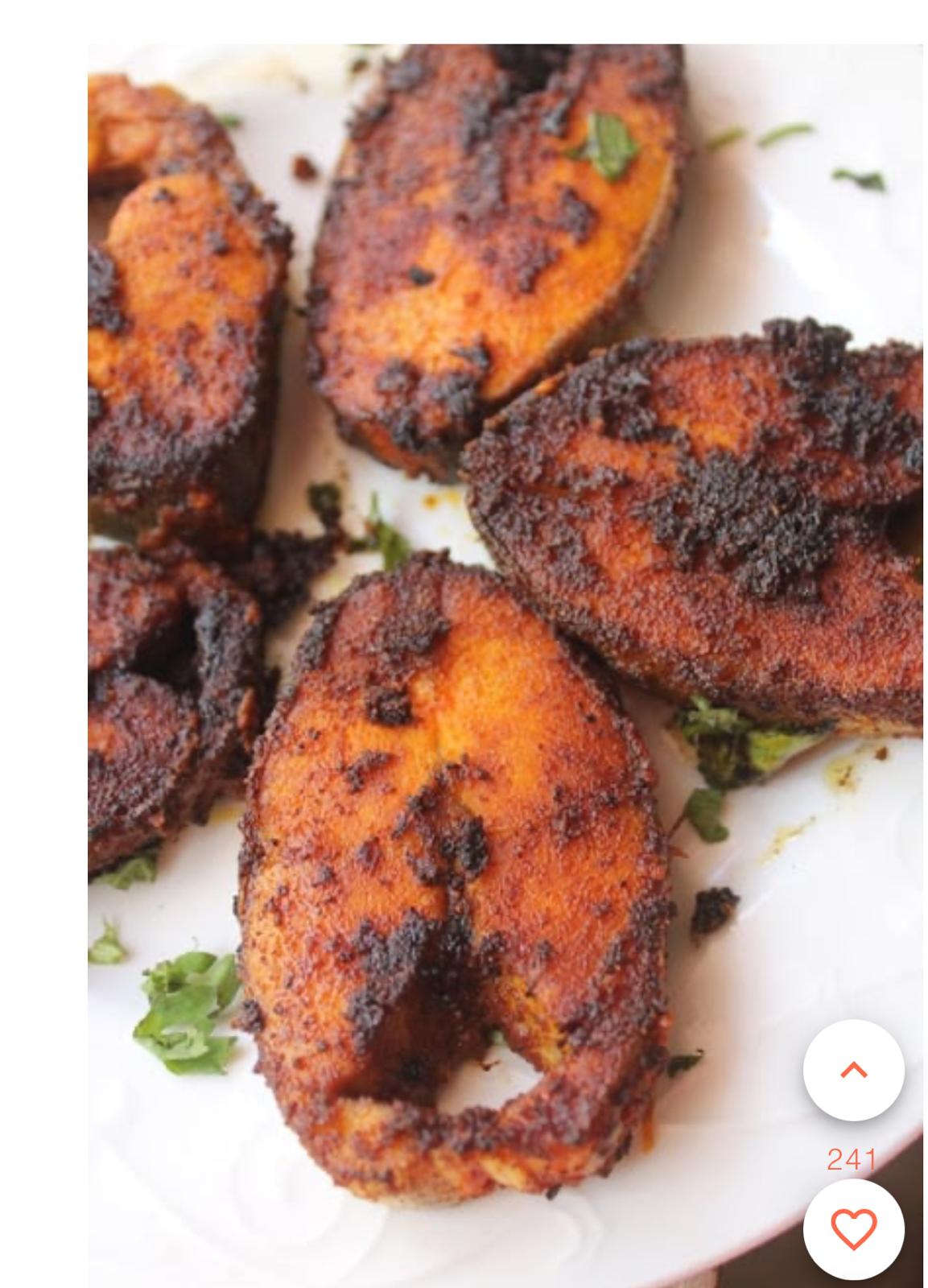Like this fish fry photo
The width and height of the screenshot is (928, 1288).
(x=853, y=1228)
